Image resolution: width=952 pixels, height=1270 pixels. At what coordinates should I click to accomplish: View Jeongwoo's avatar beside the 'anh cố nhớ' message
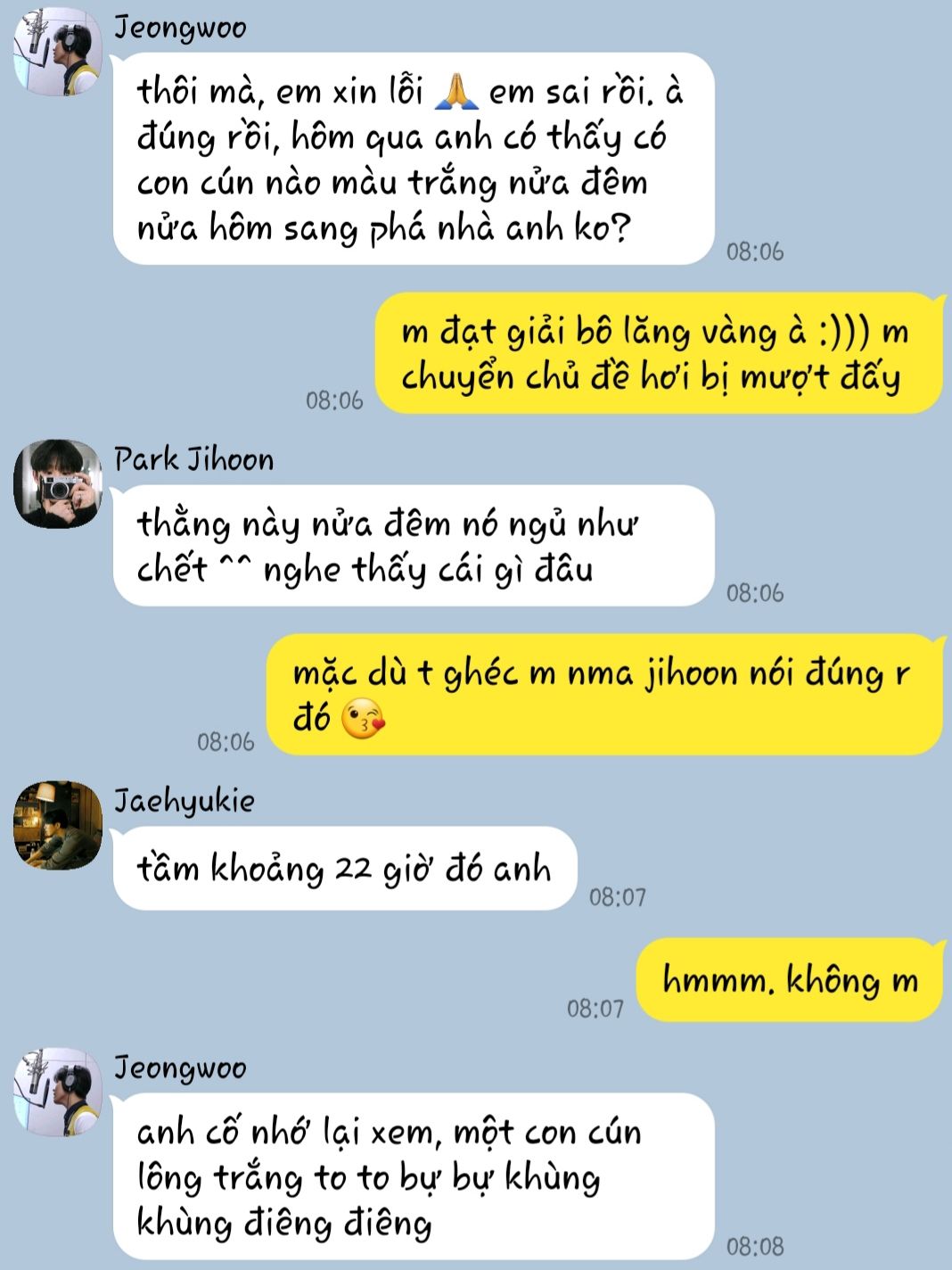[58, 1092]
